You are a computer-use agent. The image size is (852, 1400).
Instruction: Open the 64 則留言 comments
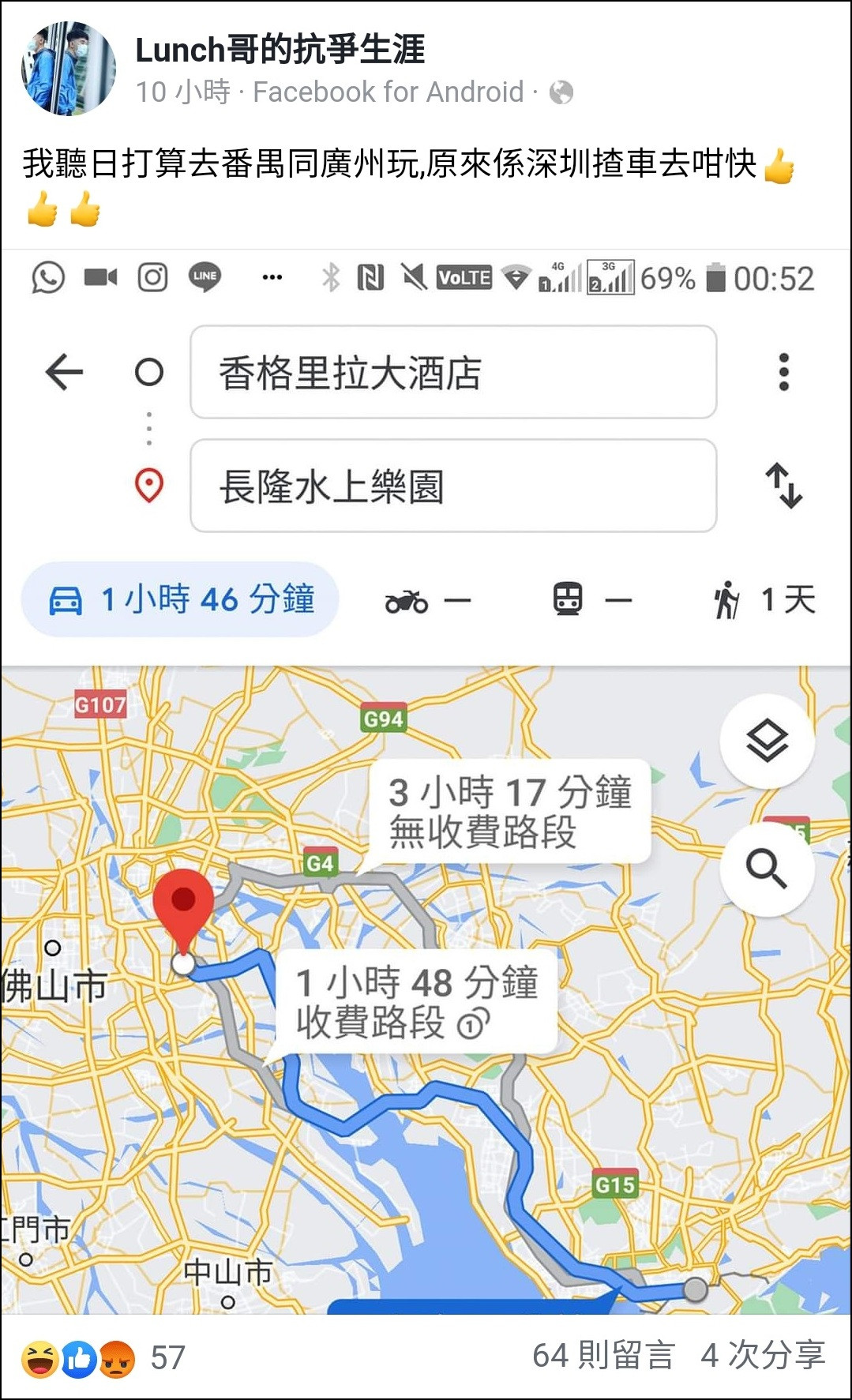click(x=603, y=1356)
